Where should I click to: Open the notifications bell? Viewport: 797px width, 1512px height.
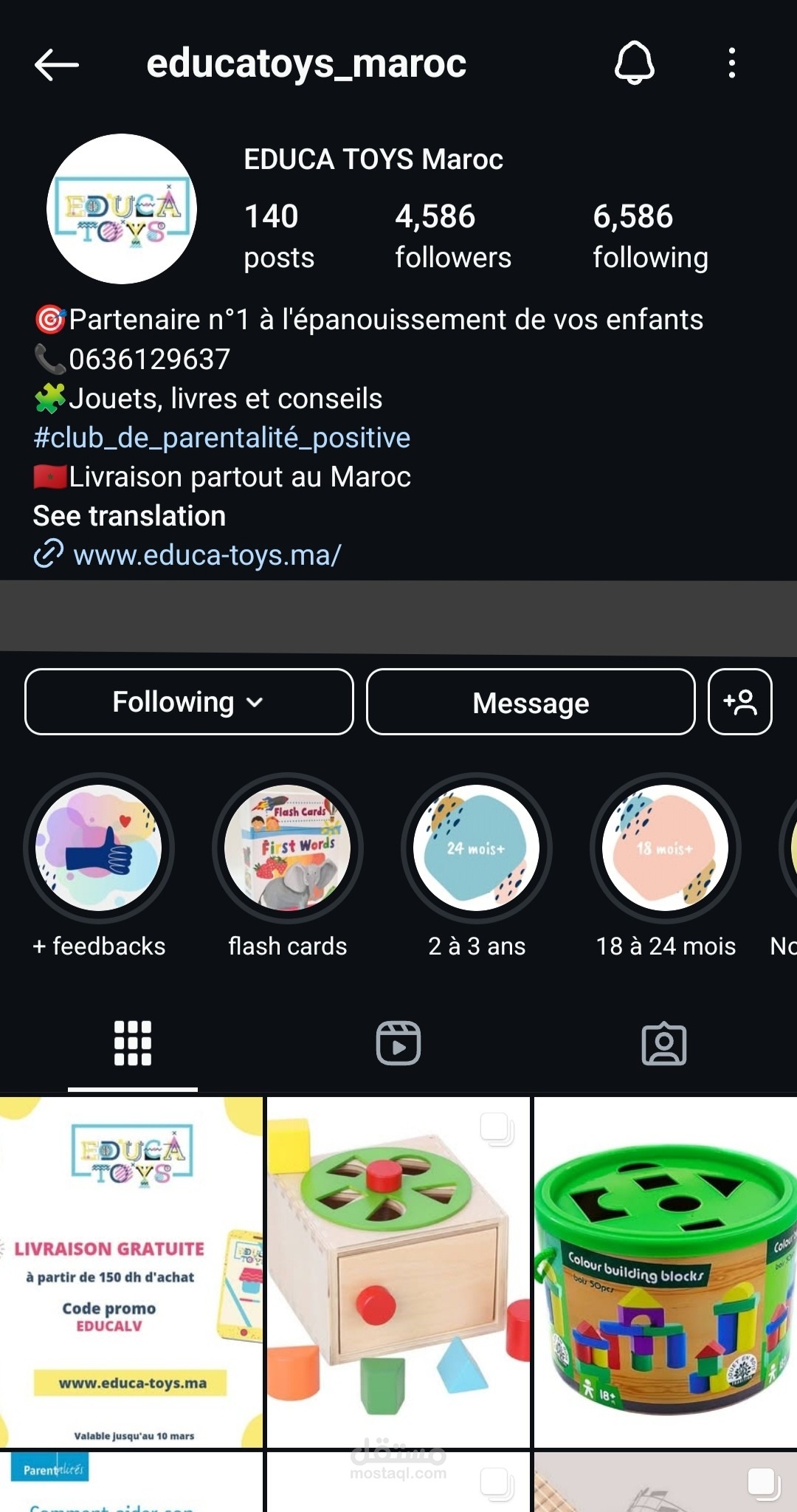(x=634, y=63)
